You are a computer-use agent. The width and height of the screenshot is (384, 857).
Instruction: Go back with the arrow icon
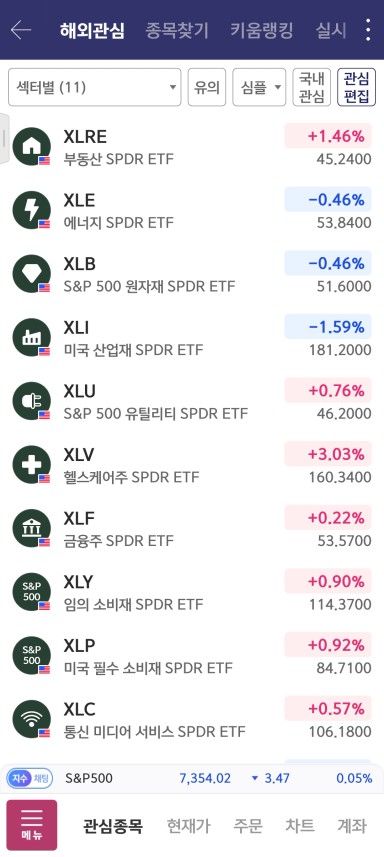[21, 30]
